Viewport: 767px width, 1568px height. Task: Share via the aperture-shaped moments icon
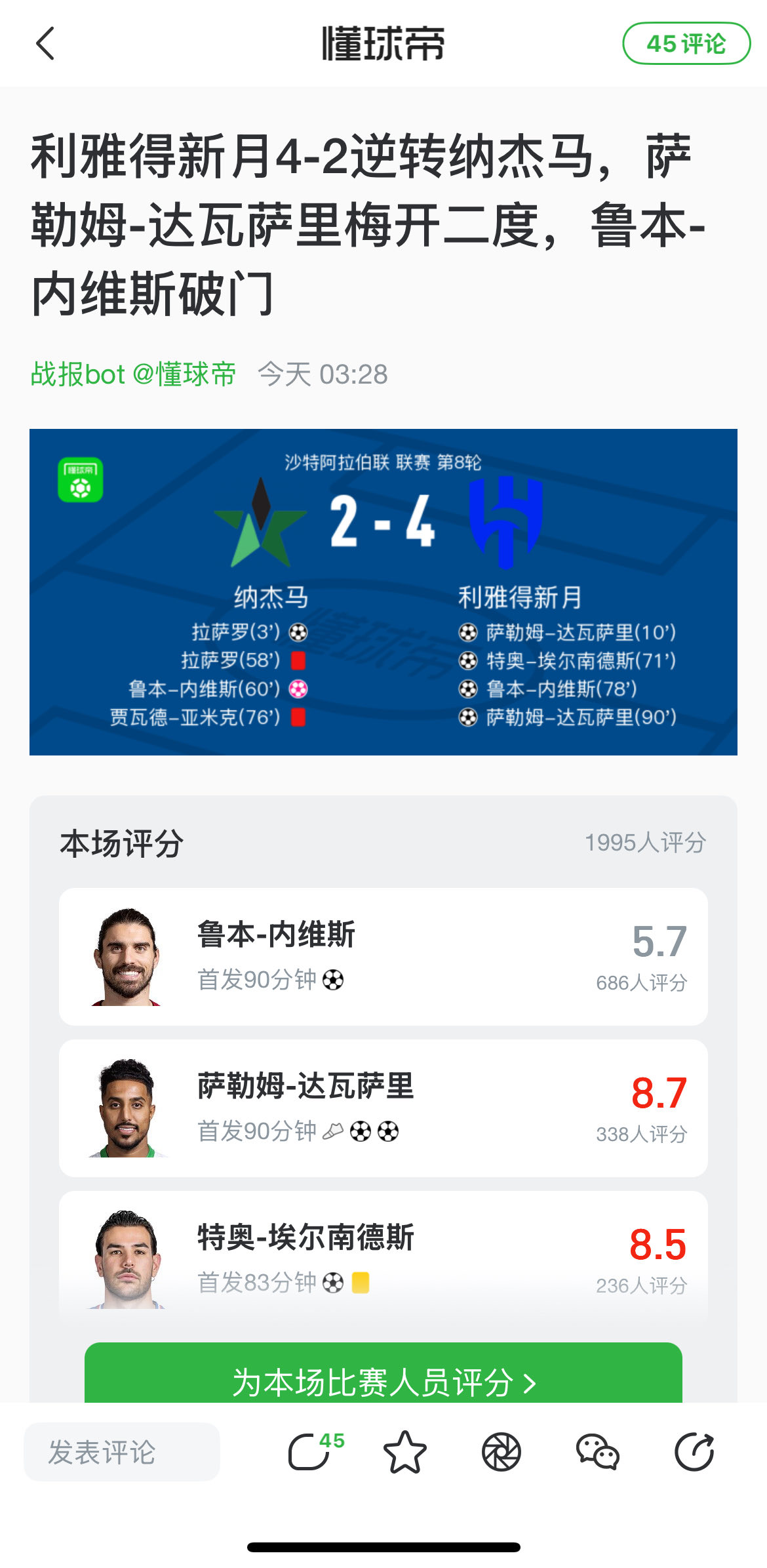[x=501, y=1452]
